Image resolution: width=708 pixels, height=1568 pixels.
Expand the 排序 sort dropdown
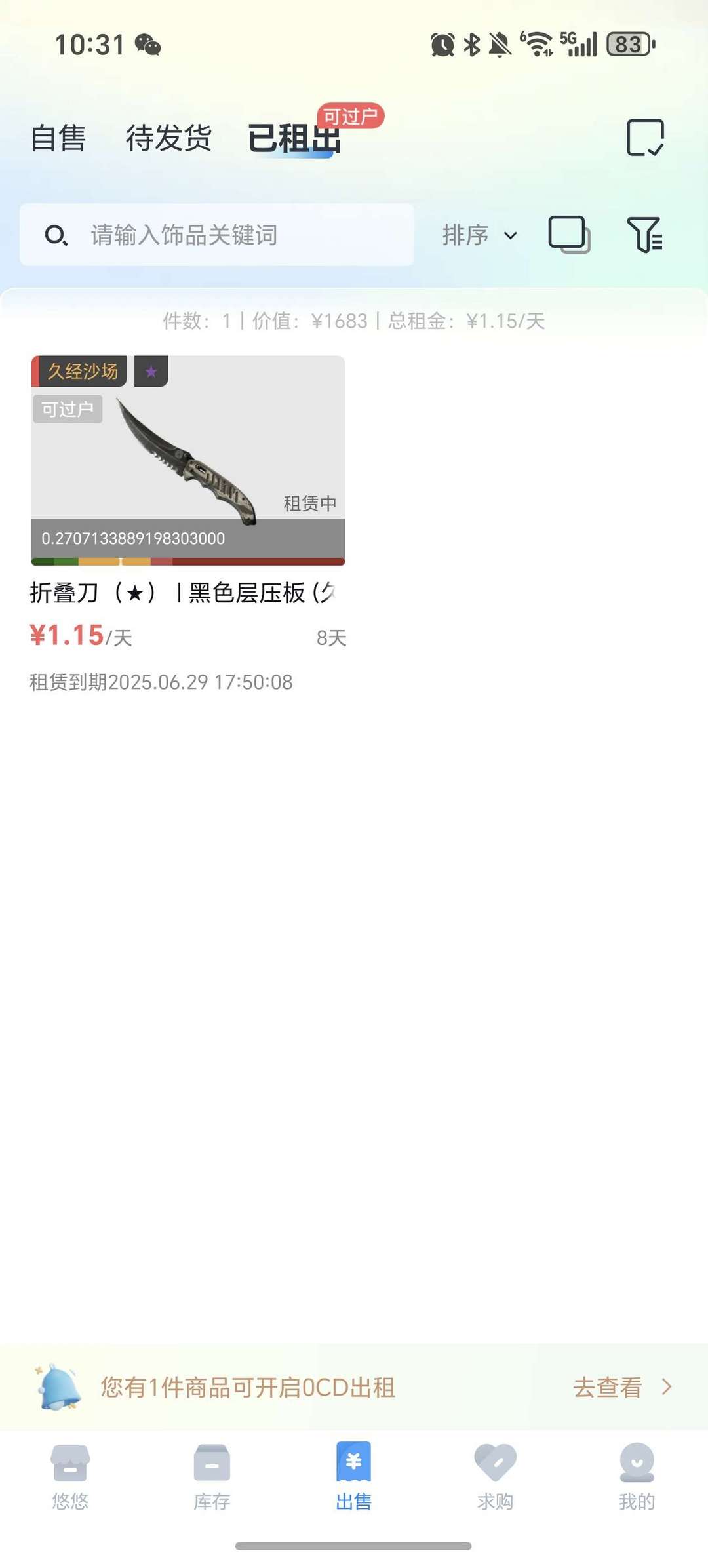(x=480, y=235)
